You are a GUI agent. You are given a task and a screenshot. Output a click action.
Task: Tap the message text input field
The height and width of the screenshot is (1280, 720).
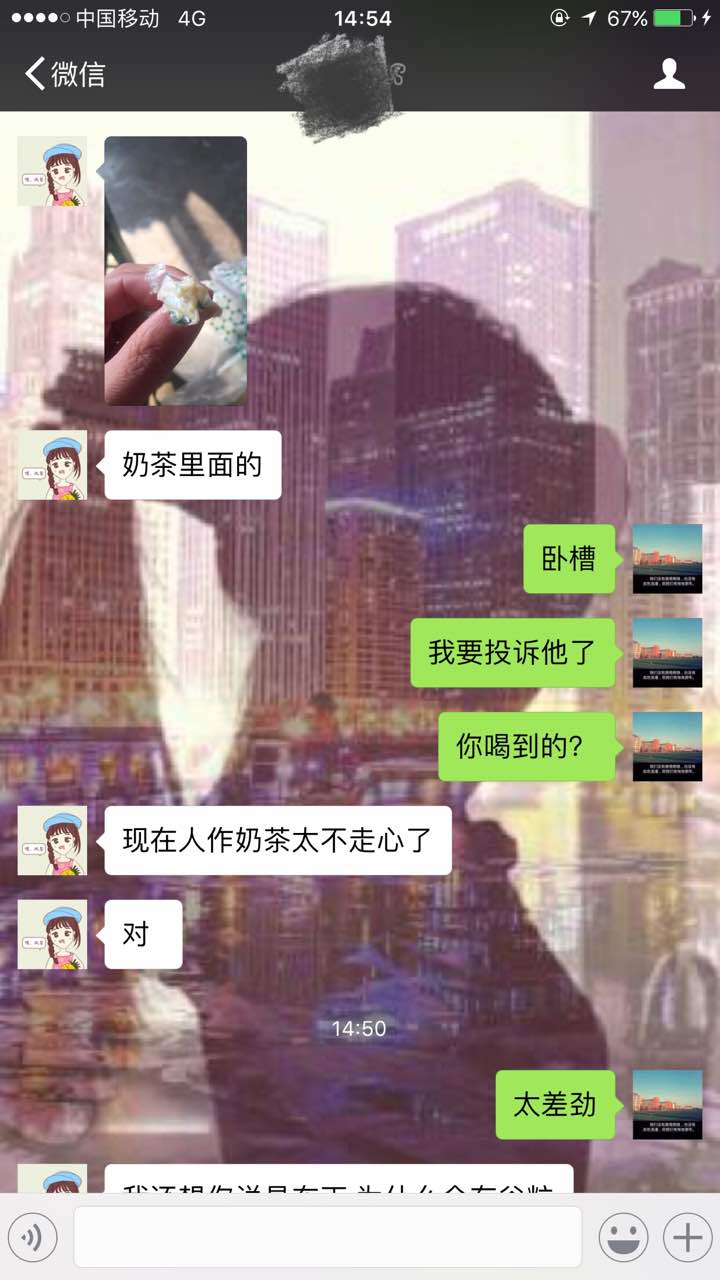click(x=328, y=1237)
